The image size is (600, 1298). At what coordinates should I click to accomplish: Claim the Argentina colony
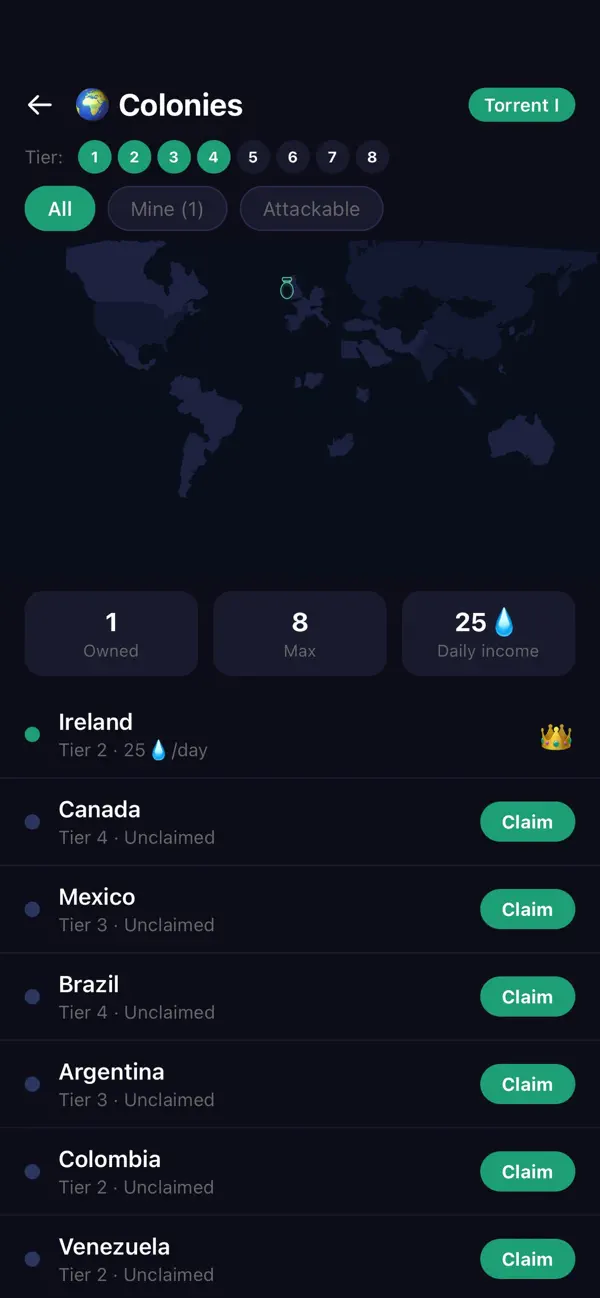pyautogui.click(x=528, y=1084)
